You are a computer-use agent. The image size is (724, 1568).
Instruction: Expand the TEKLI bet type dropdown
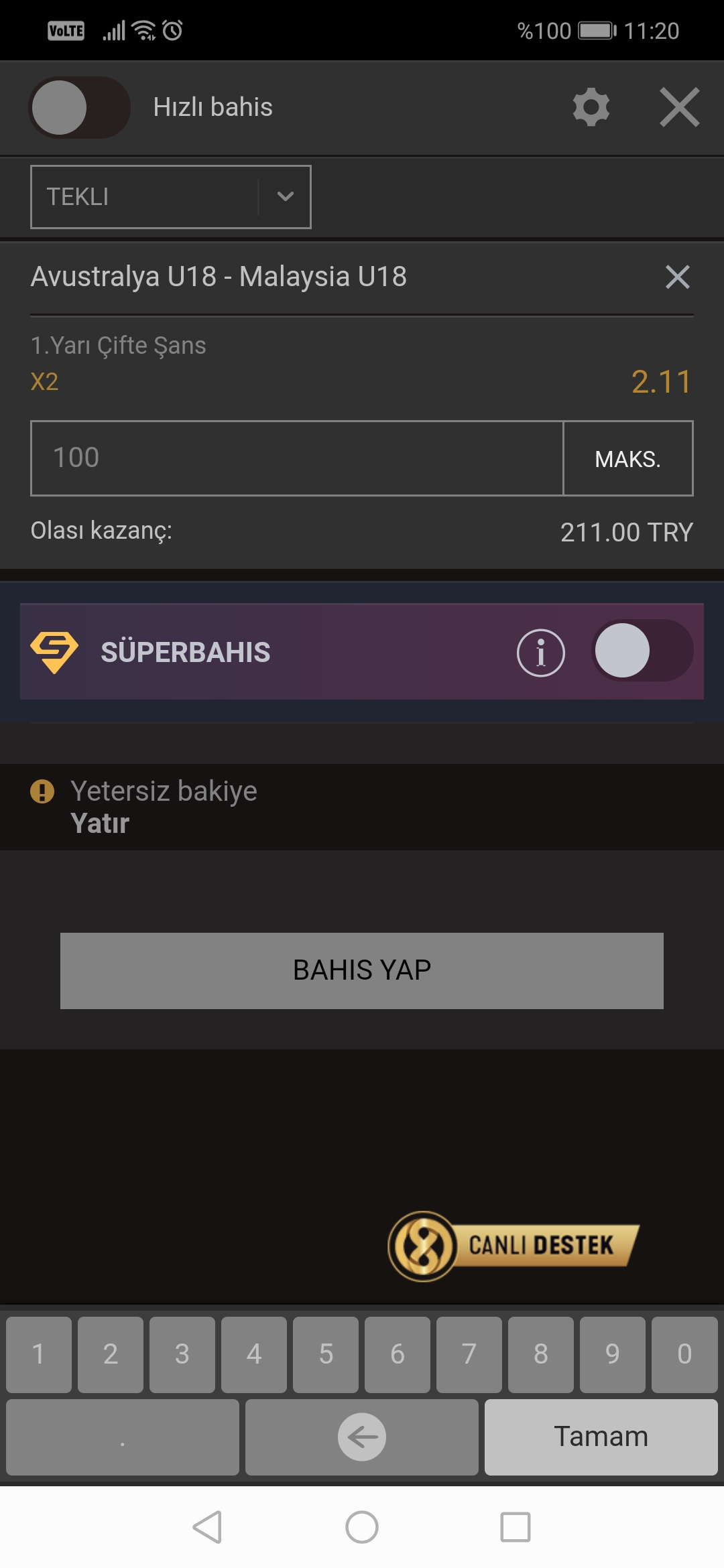tap(171, 197)
